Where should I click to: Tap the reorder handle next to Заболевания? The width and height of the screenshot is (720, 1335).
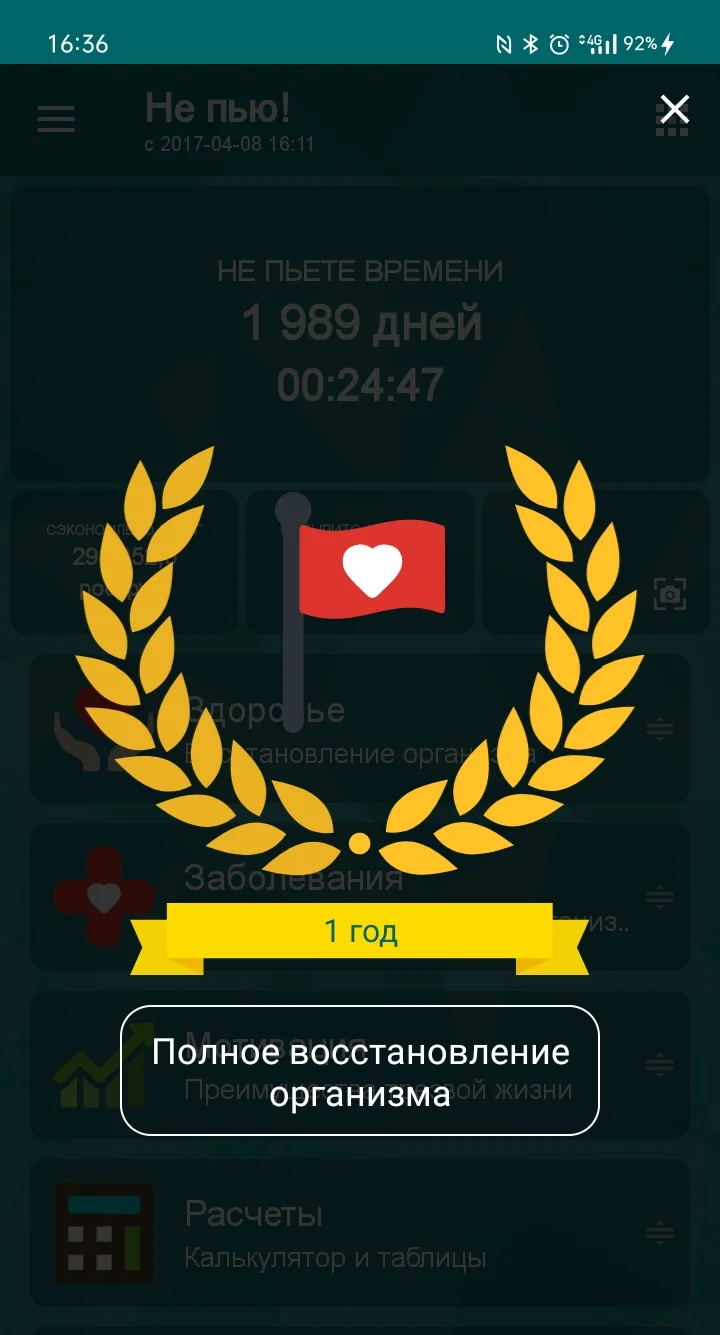[661, 897]
